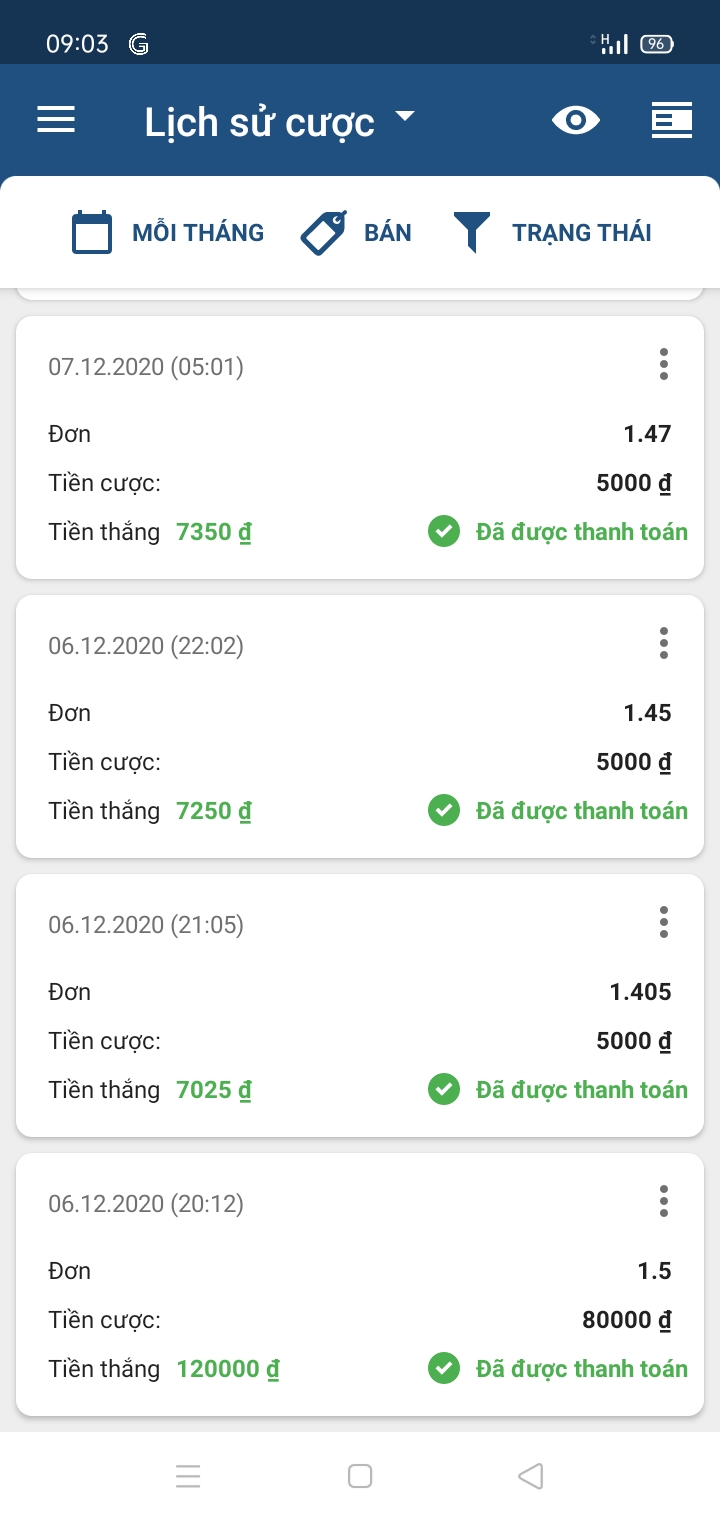Open options for the 06.12.2020 (22:02) bet
Screen dimensions: 720x1520
[x=663, y=643]
